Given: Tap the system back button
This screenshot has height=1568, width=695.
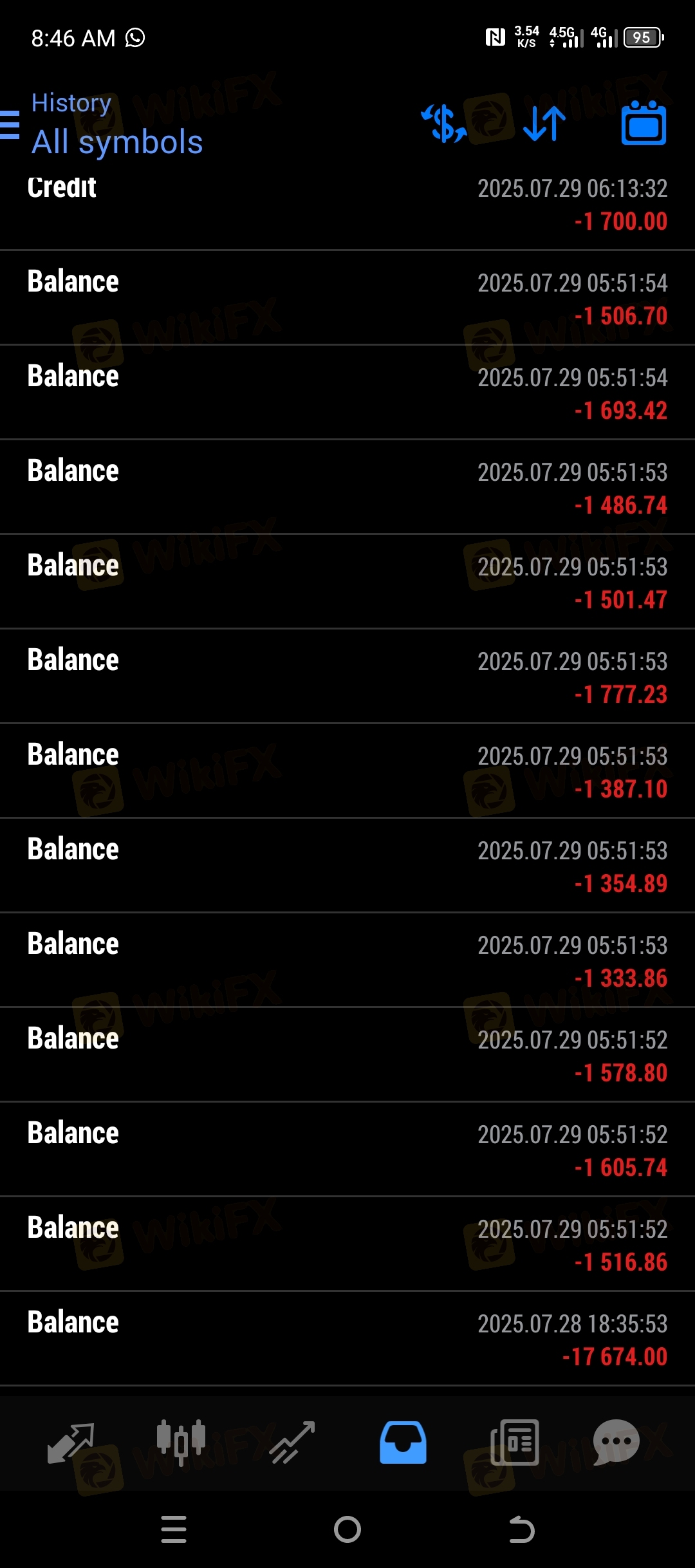Looking at the screenshot, I should pos(521,1529).
